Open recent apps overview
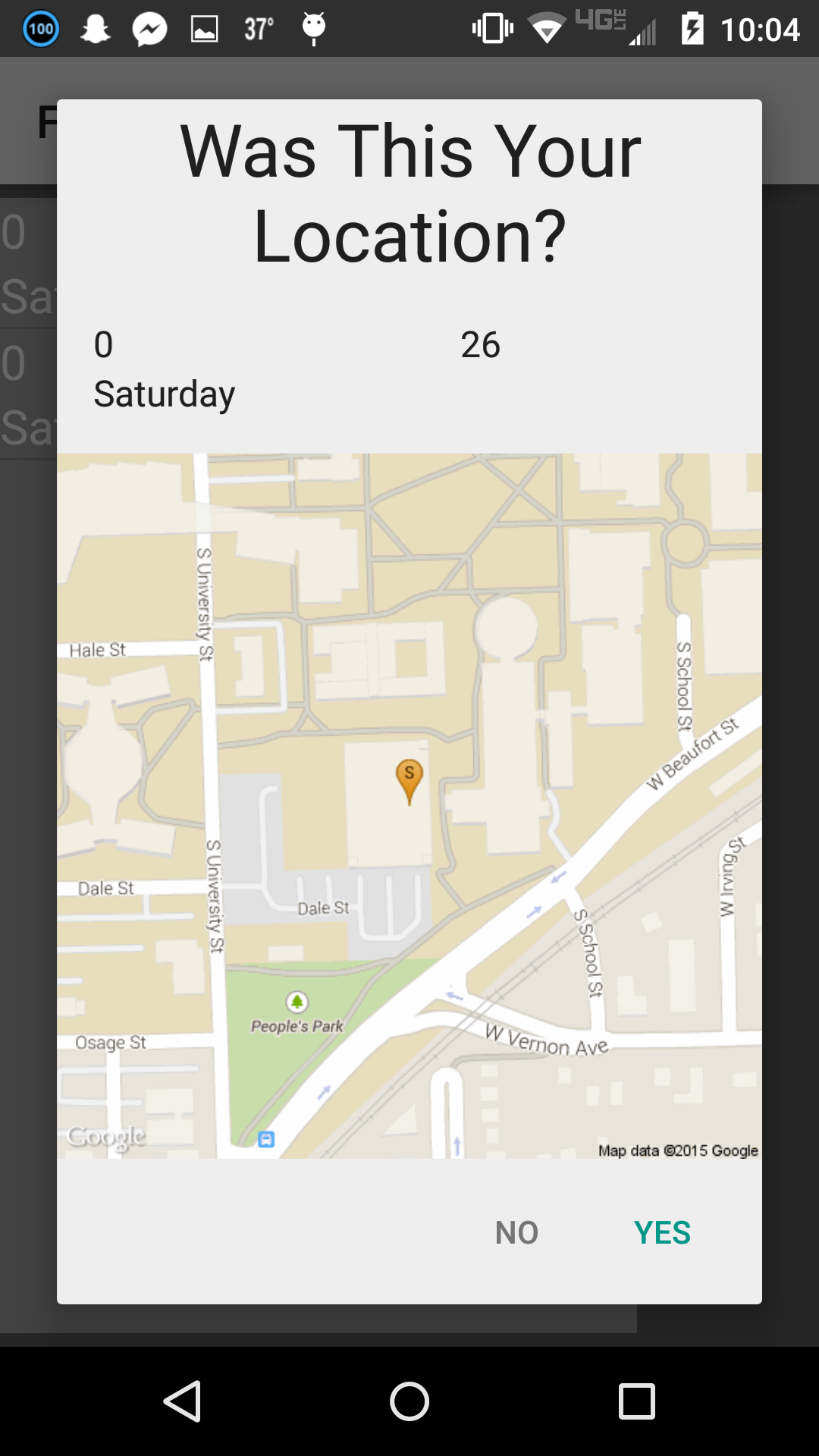819x1456 pixels. click(636, 1401)
